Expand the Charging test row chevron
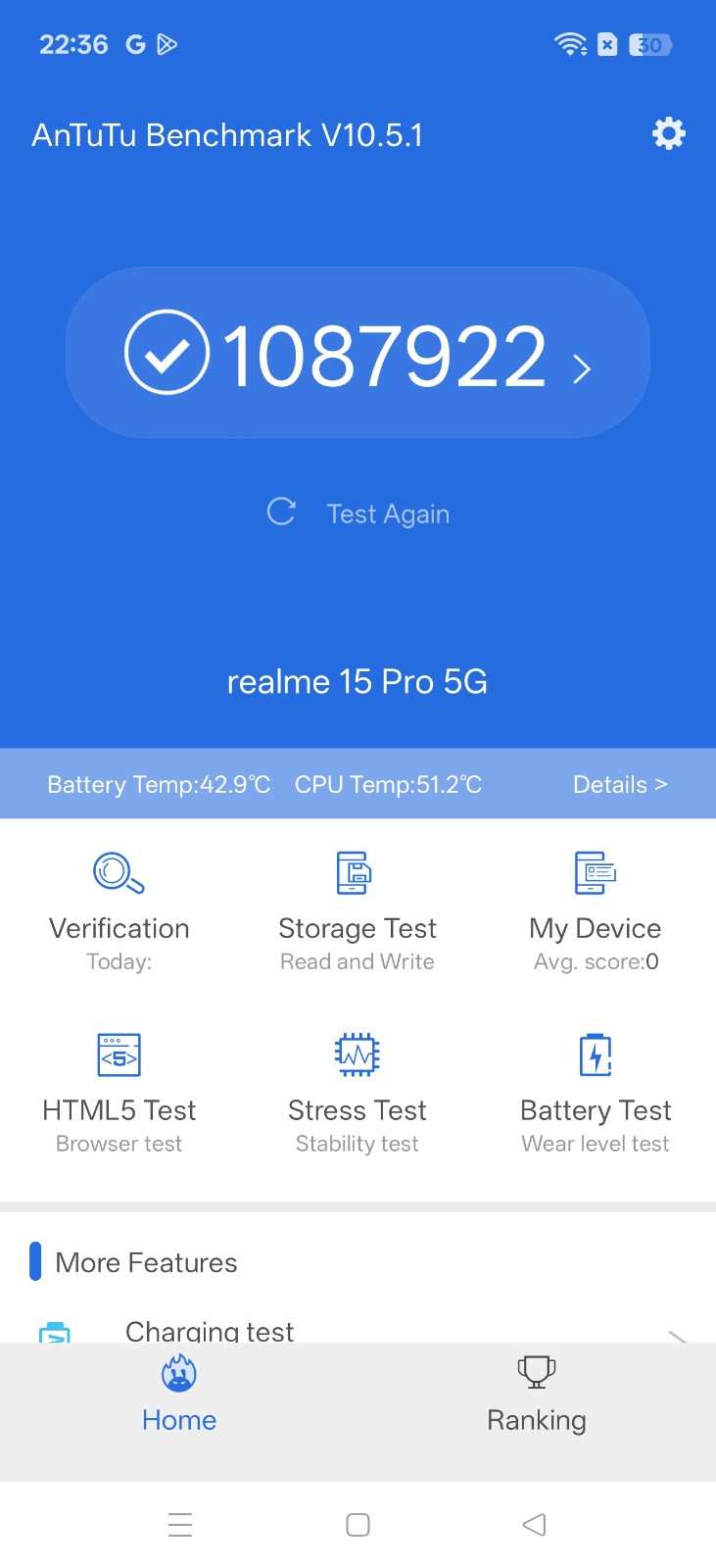Image resolution: width=716 pixels, height=1568 pixels. click(x=678, y=1335)
